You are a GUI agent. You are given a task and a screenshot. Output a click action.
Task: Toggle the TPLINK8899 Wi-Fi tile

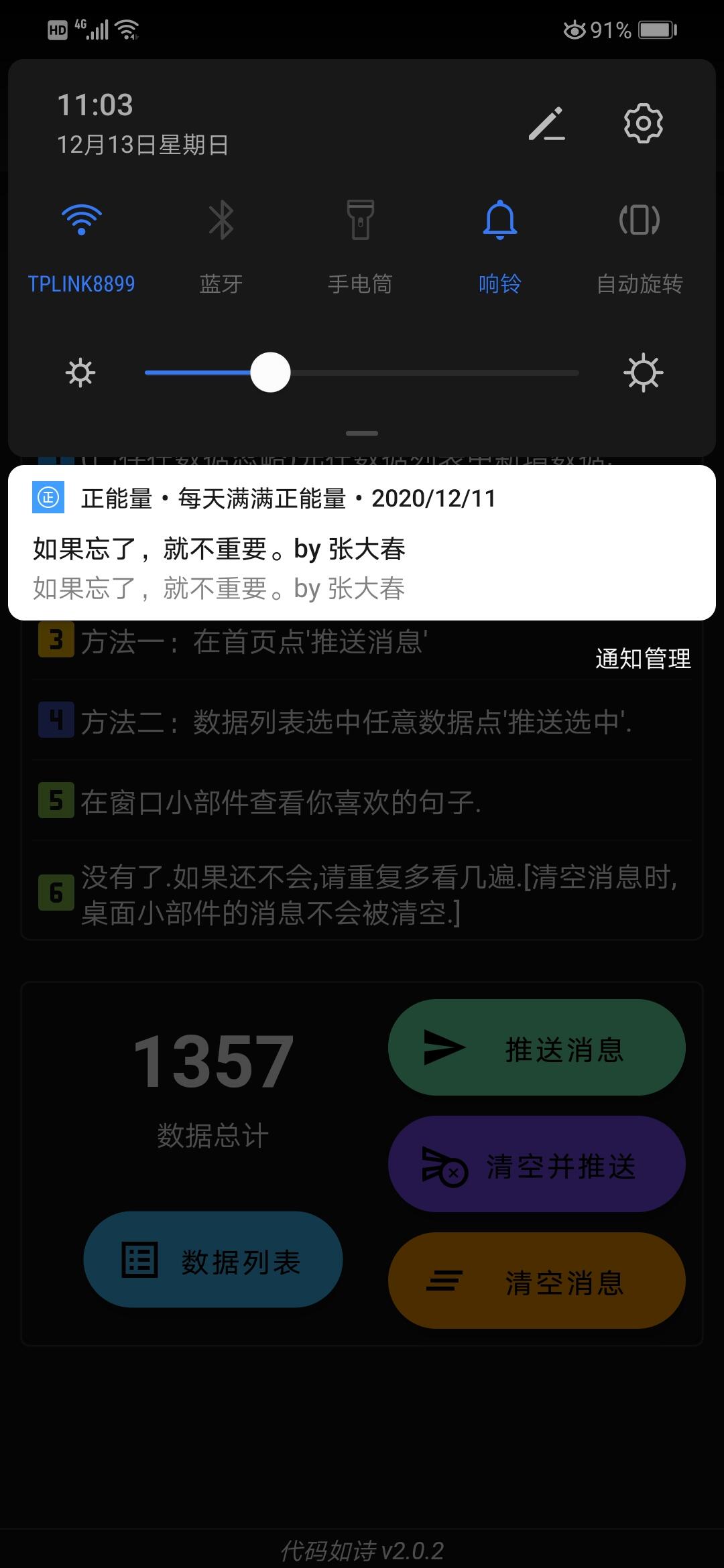coord(81,220)
